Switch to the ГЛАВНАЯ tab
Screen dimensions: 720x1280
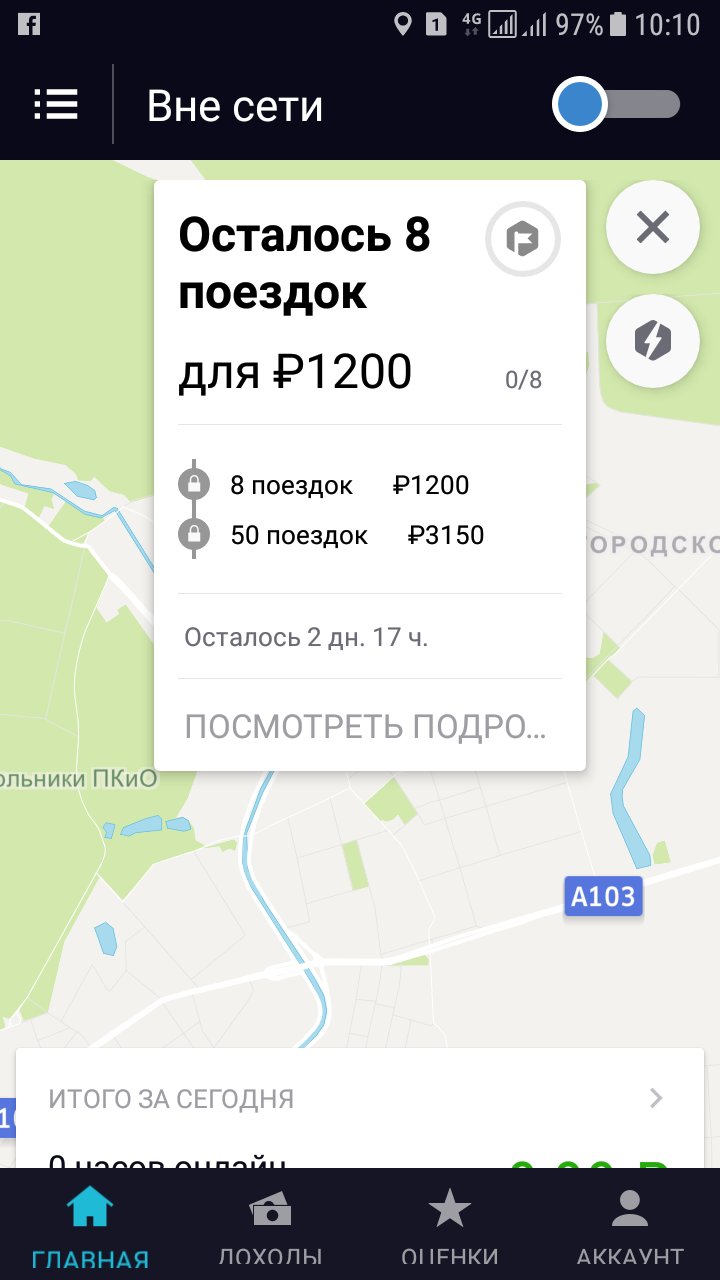pyautogui.click(x=90, y=1226)
